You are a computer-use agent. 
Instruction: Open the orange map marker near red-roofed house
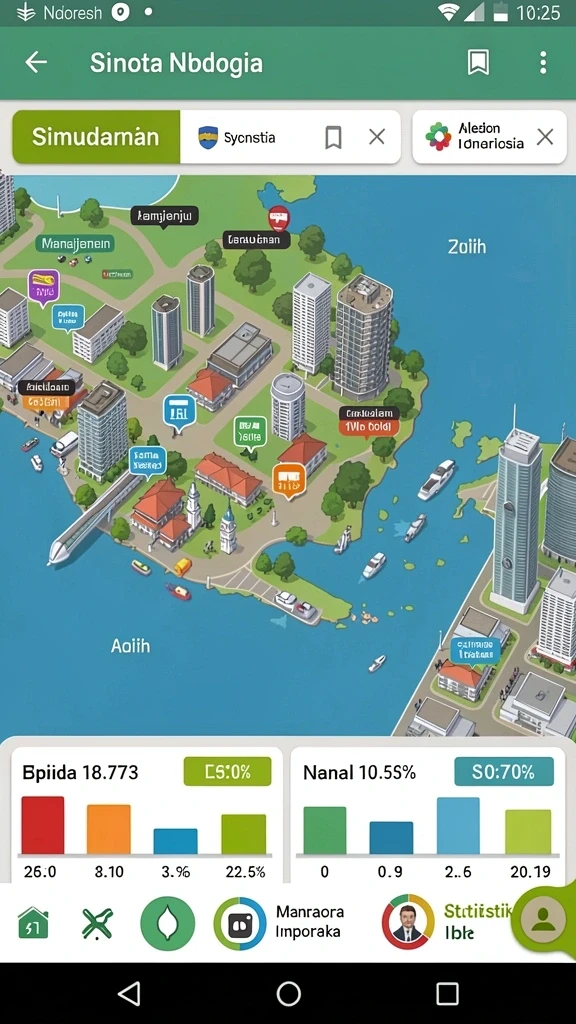point(289,481)
